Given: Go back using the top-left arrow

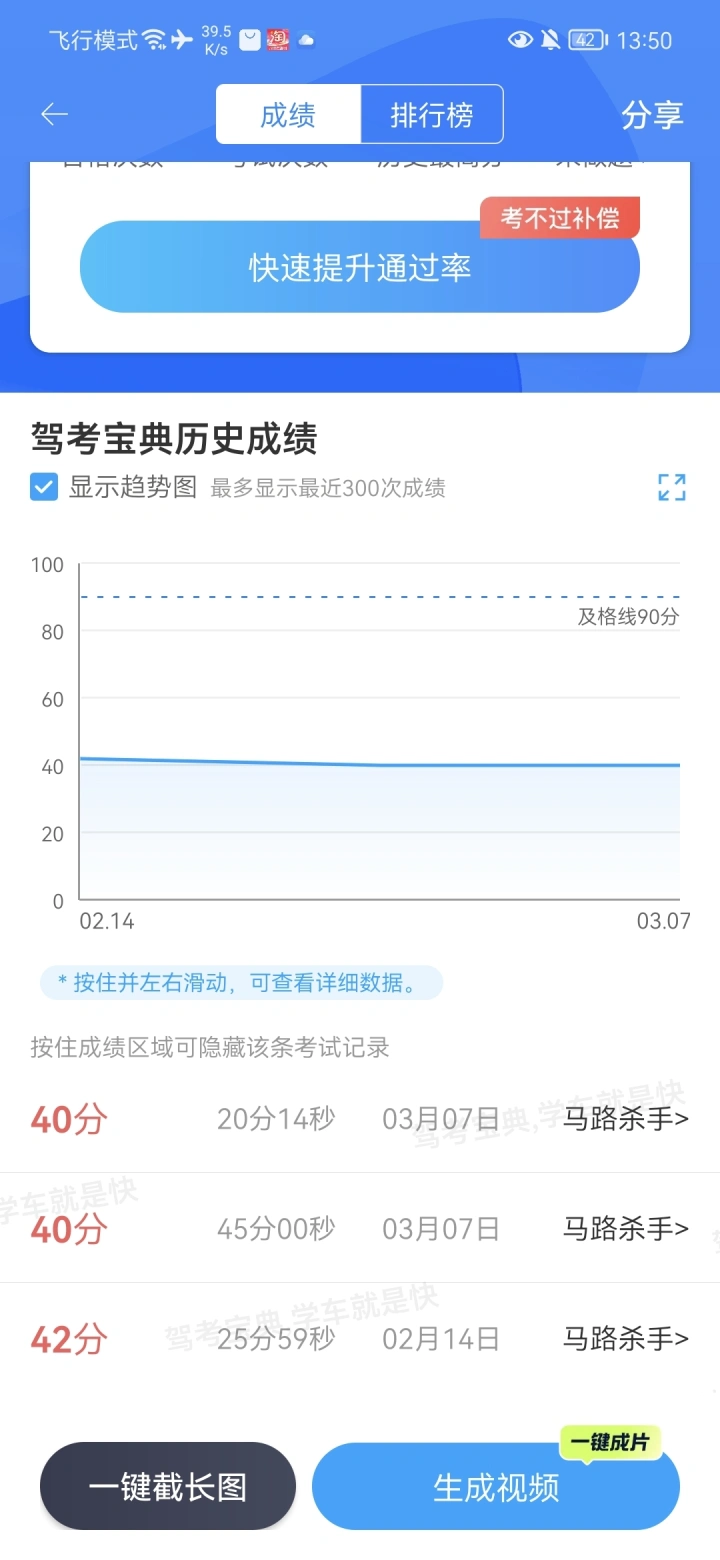Looking at the screenshot, I should [54, 115].
